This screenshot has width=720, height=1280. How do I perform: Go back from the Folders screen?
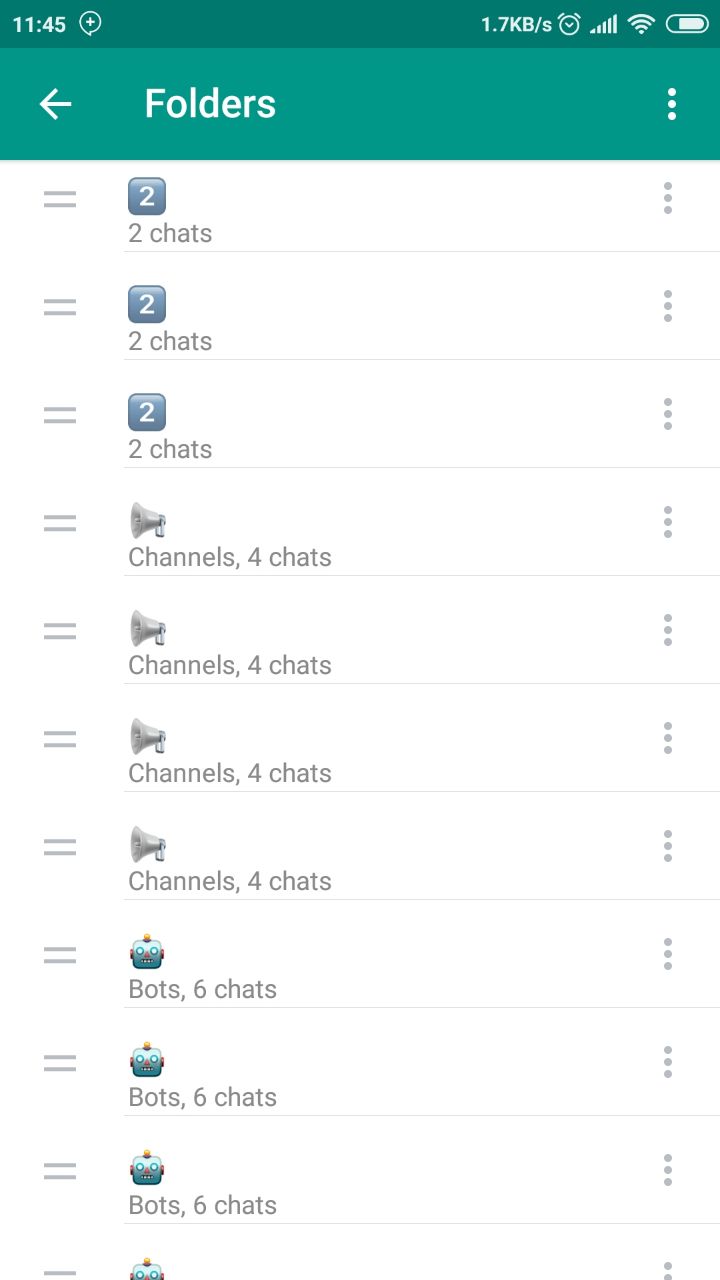point(55,104)
